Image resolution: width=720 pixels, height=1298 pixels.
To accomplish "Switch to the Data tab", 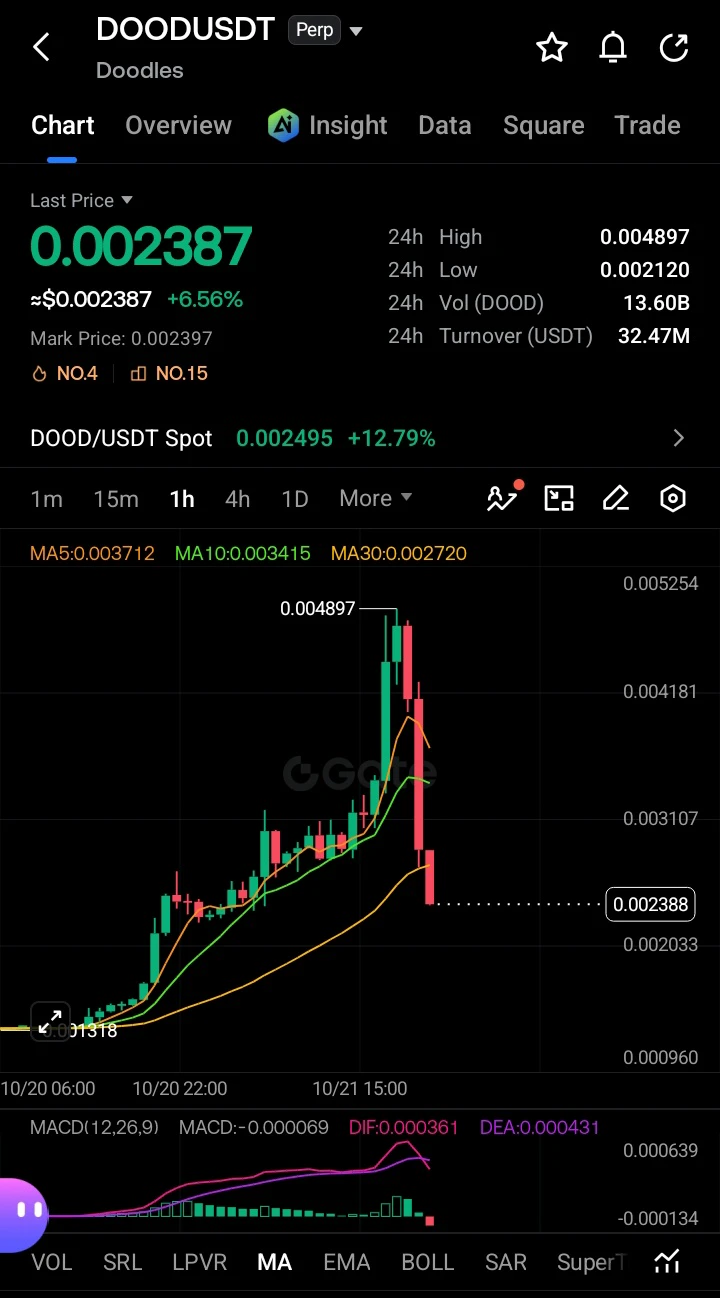I will 445,125.
